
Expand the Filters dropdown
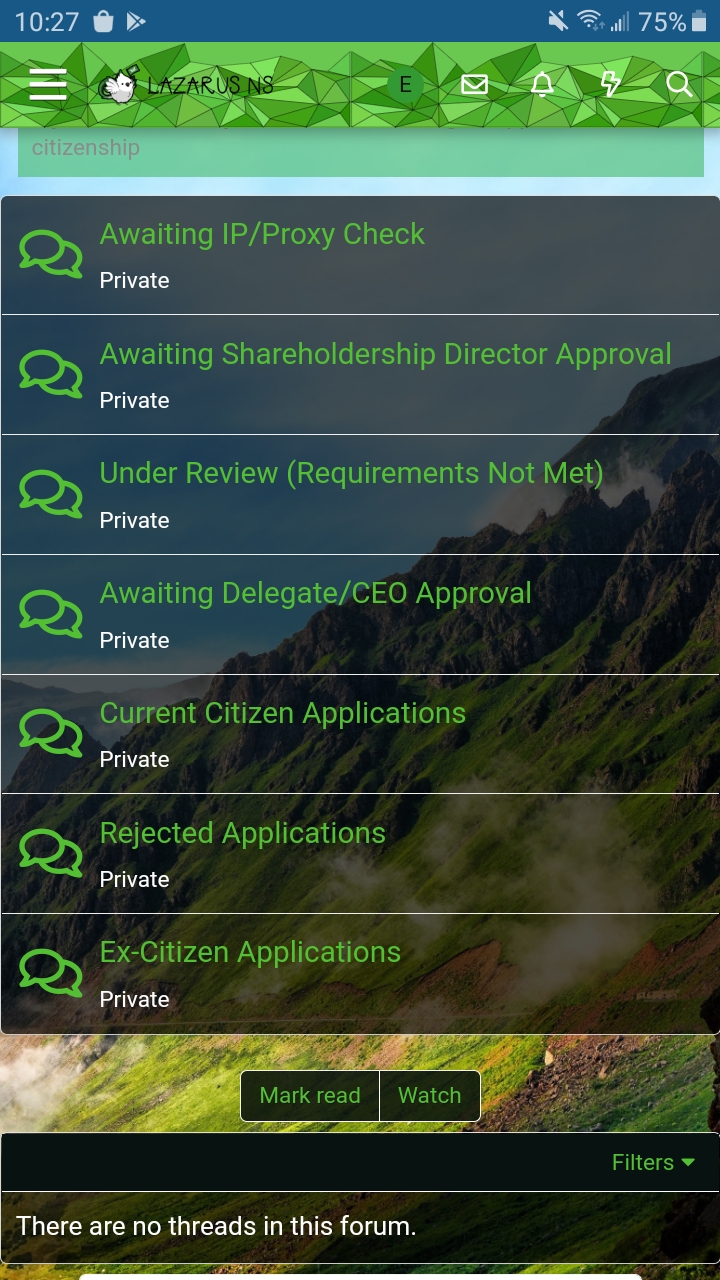pyautogui.click(x=652, y=1162)
